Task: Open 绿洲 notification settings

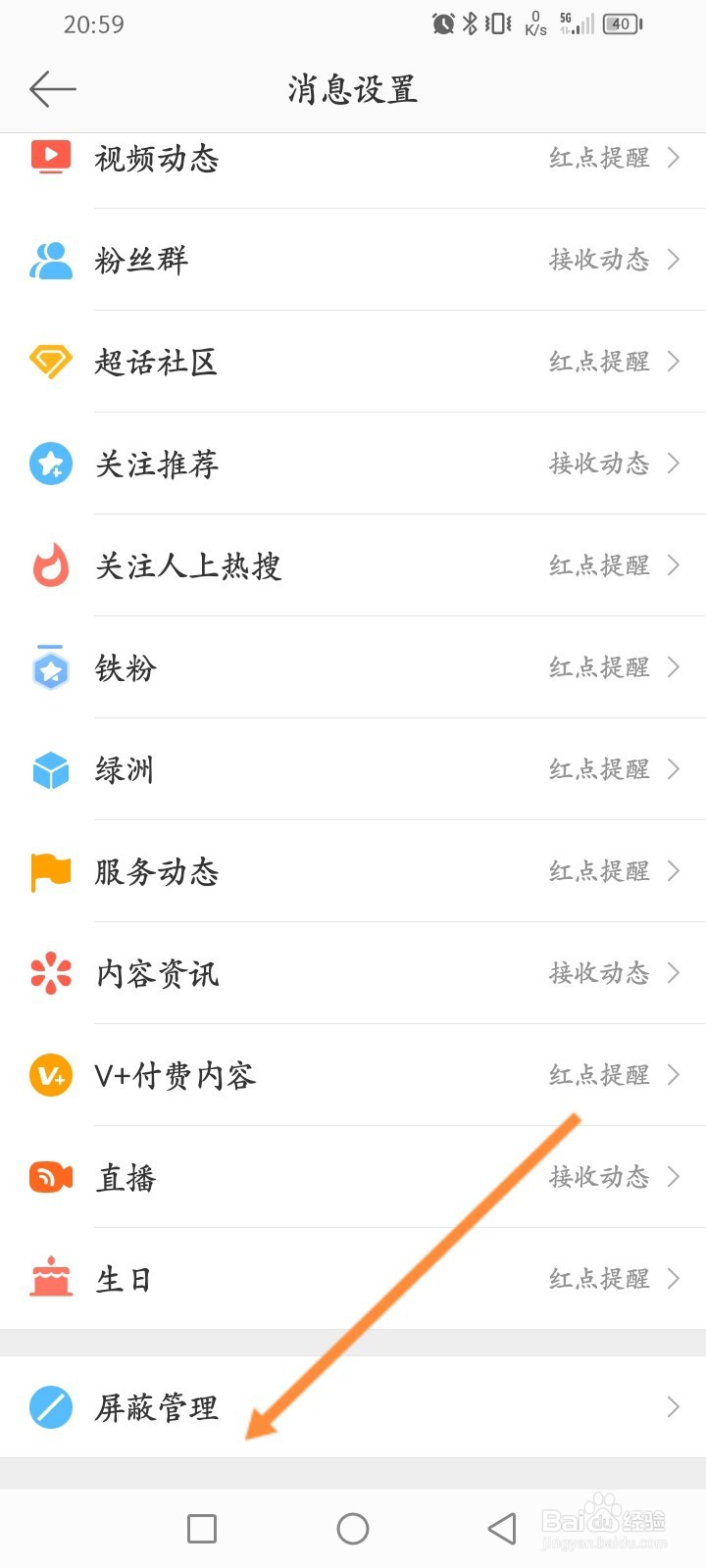Action: 353,769
